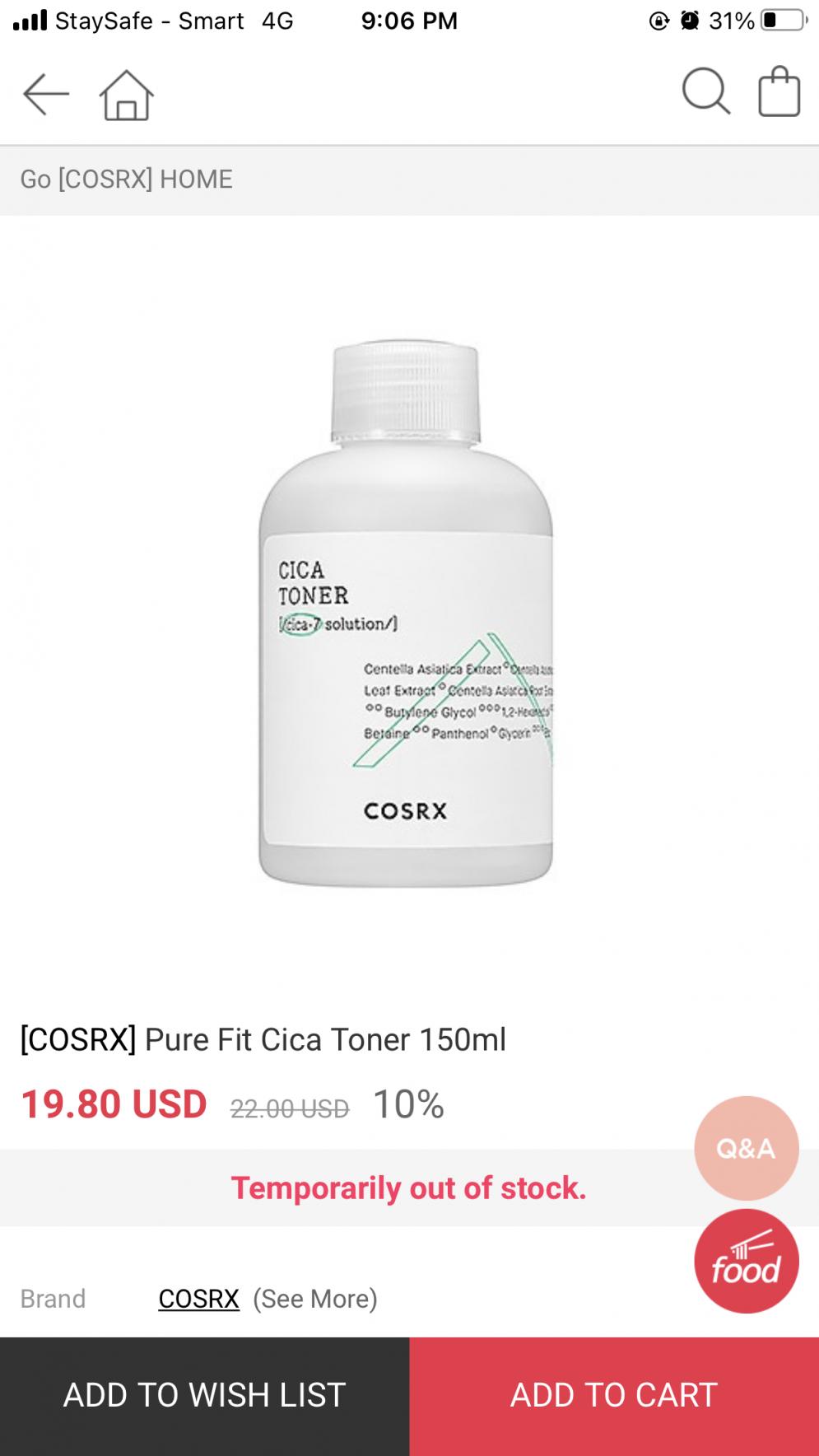This screenshot has width=819, height=1456.
Task: See more from the COSRX brand
Action: [x=315, y=1299]
